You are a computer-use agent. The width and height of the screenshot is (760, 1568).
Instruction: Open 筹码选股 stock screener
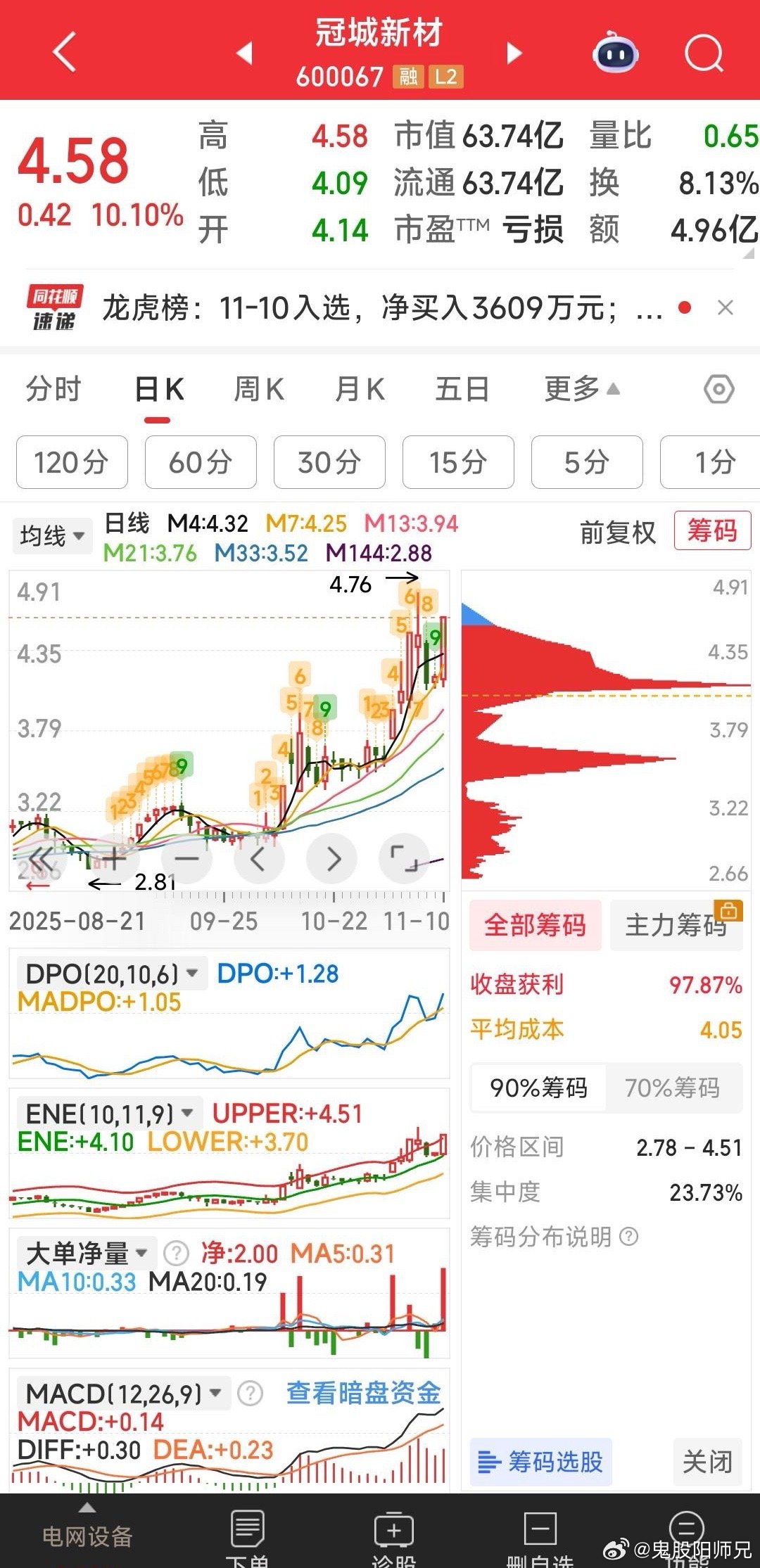pos(540,1462)
